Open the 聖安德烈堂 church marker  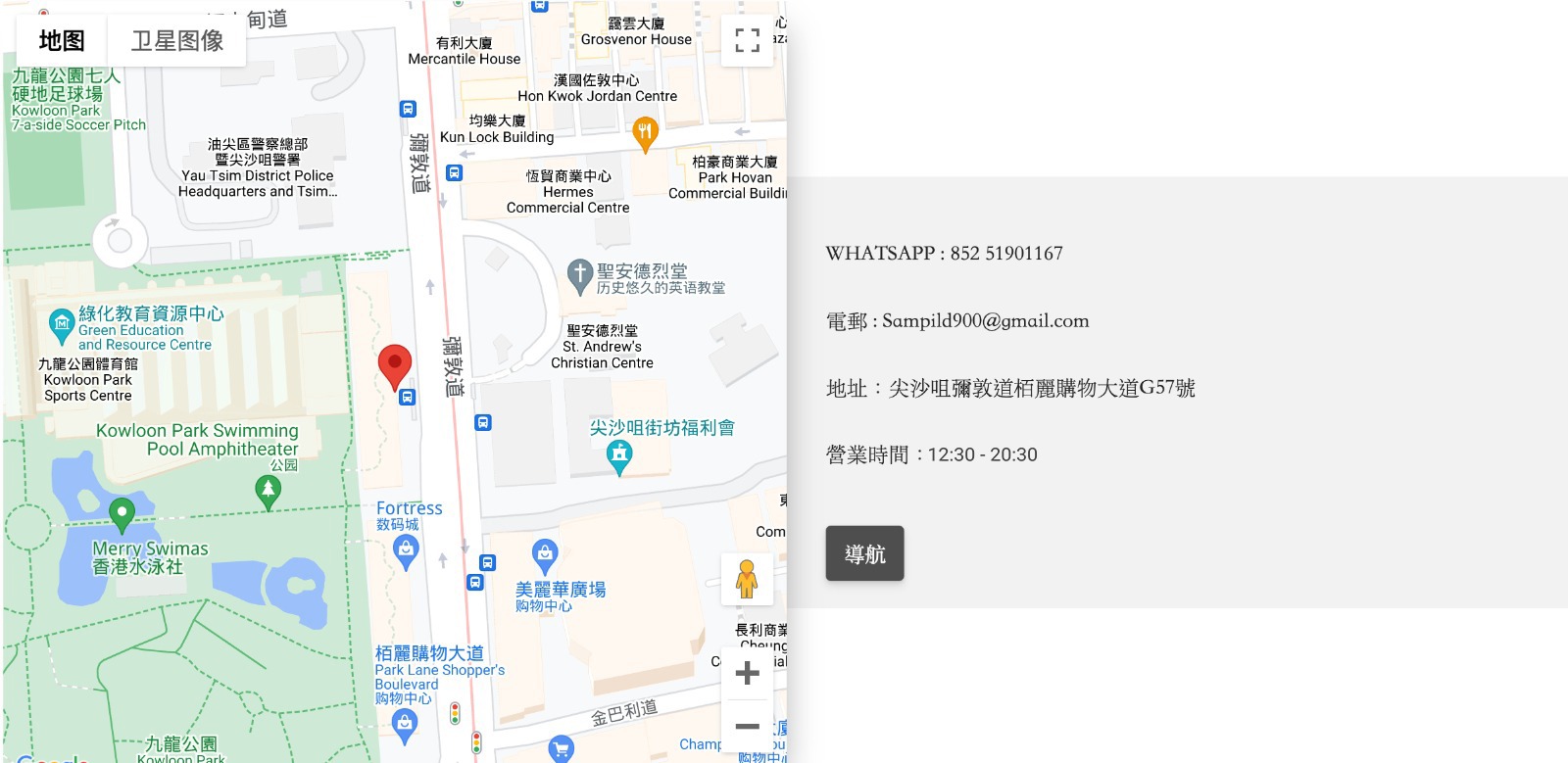tap(580, 274)
